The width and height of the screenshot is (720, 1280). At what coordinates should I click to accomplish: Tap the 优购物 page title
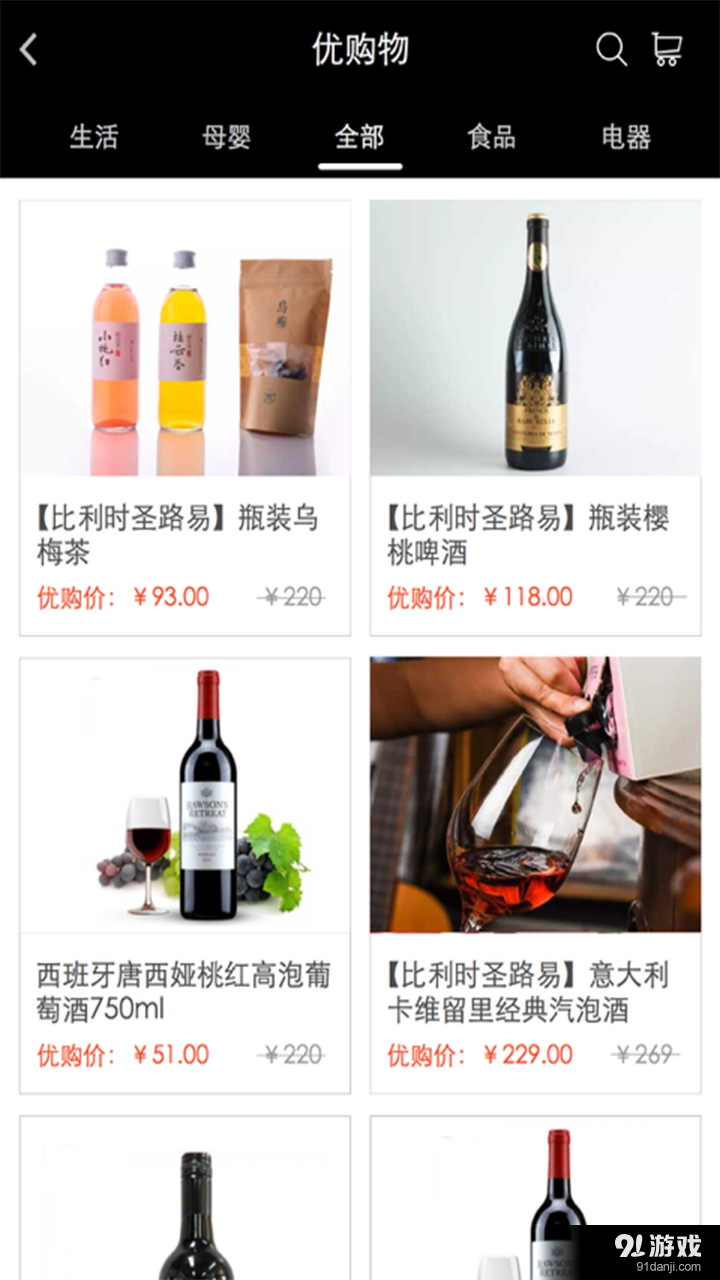click(x=360, y=49)
